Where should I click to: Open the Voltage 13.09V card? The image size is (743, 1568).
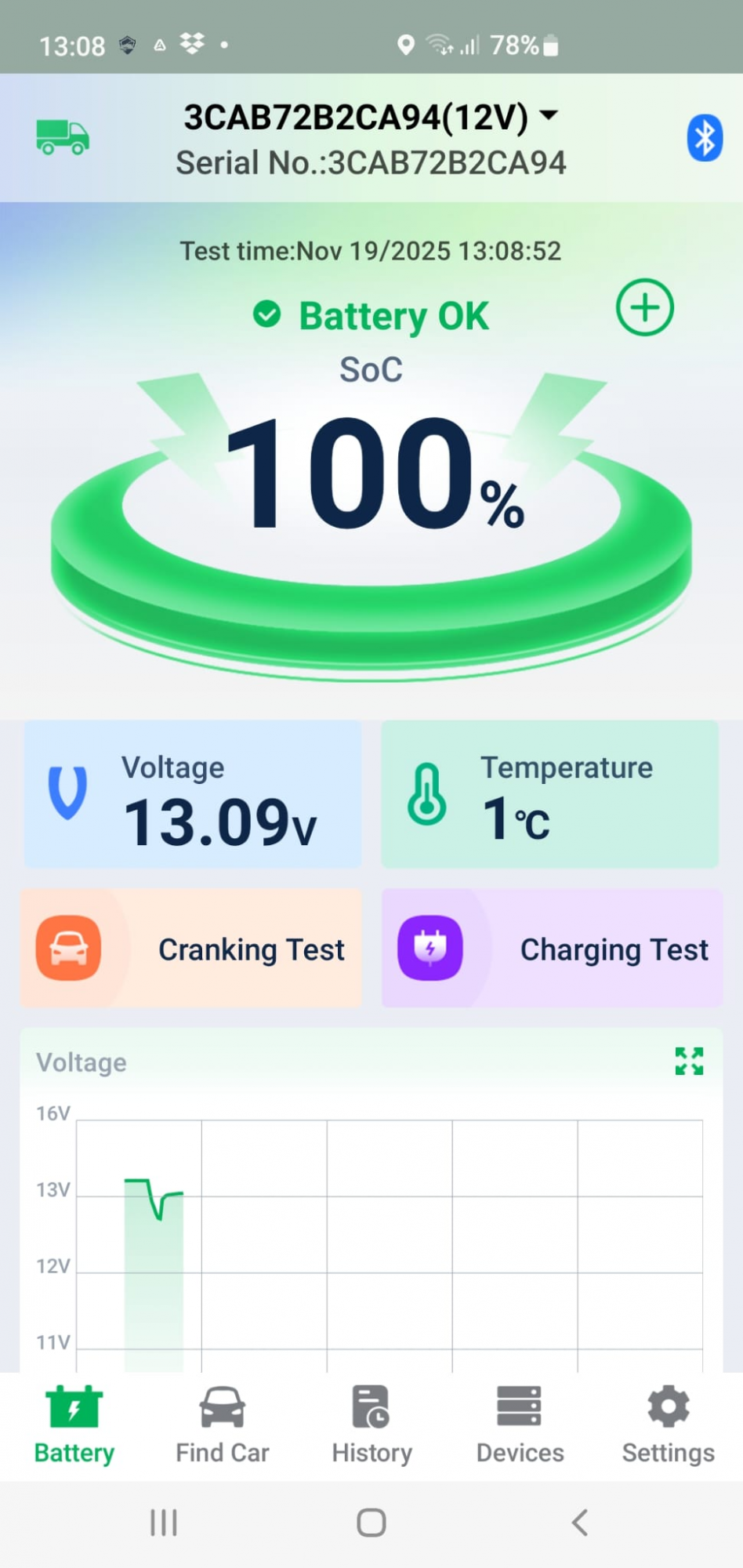tap(192, 794)
